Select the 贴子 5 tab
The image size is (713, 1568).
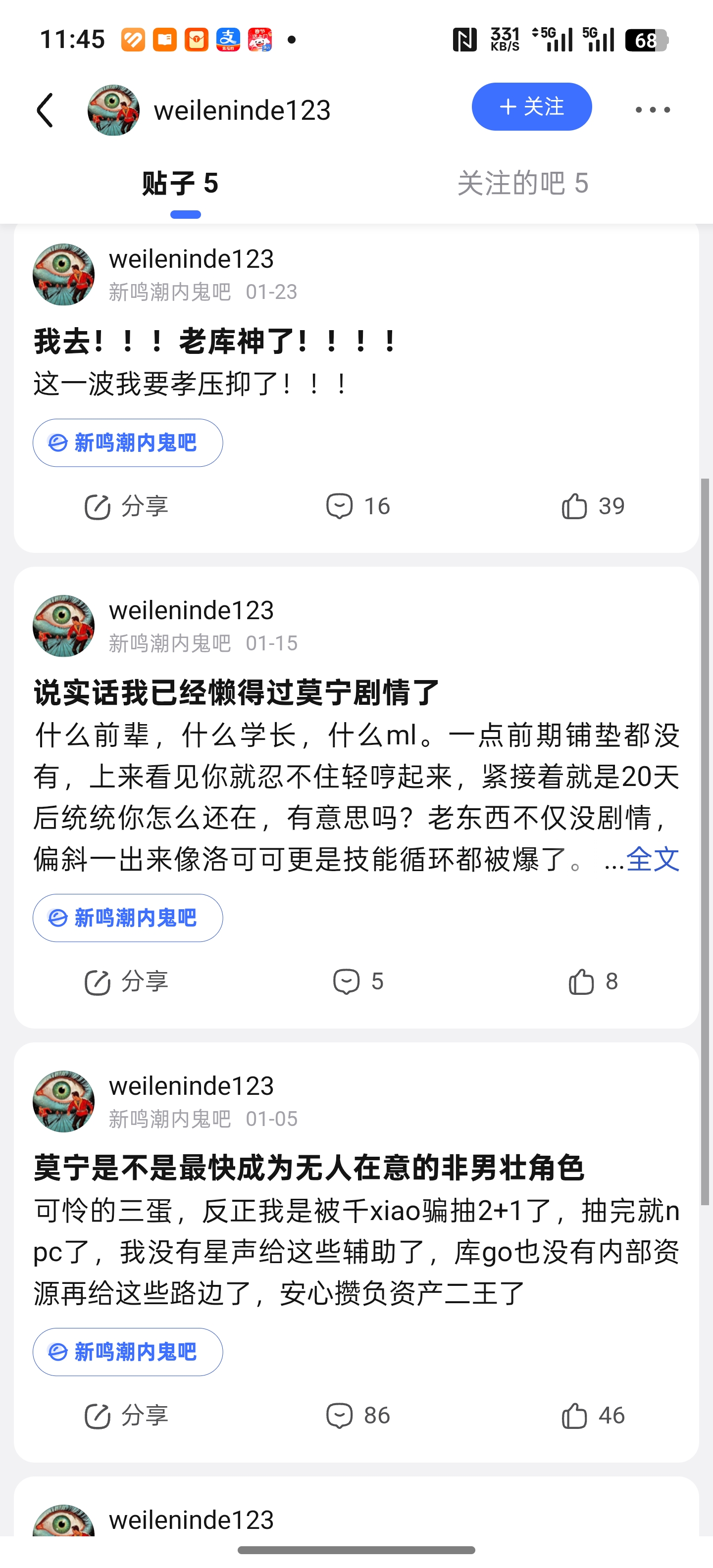[180, 183]
